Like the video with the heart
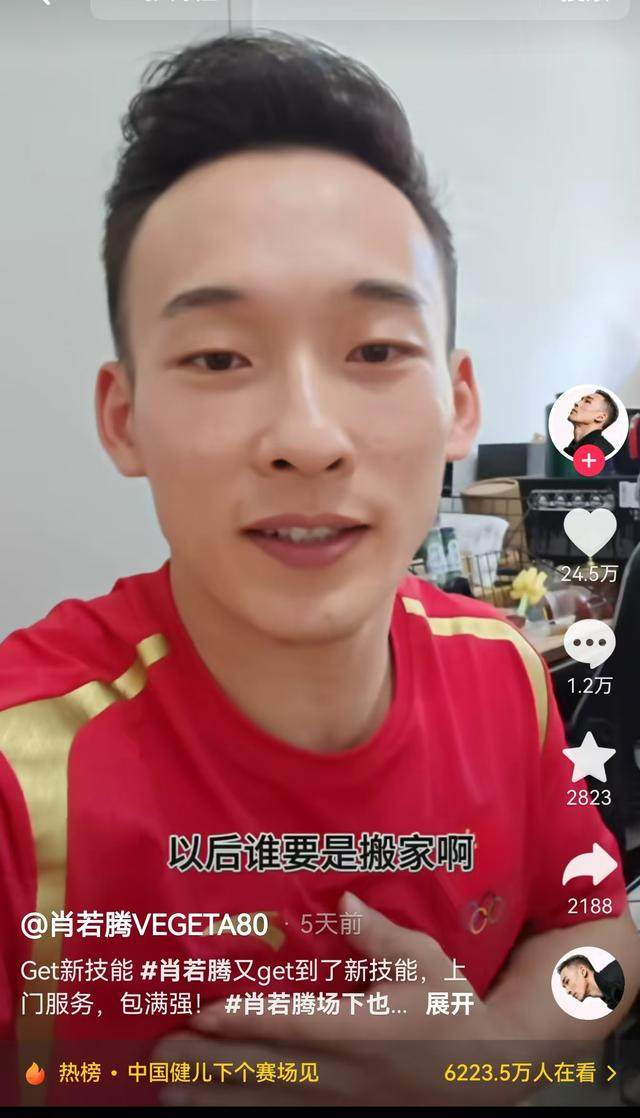640x1118 pixels. click(x=589, y=532)
